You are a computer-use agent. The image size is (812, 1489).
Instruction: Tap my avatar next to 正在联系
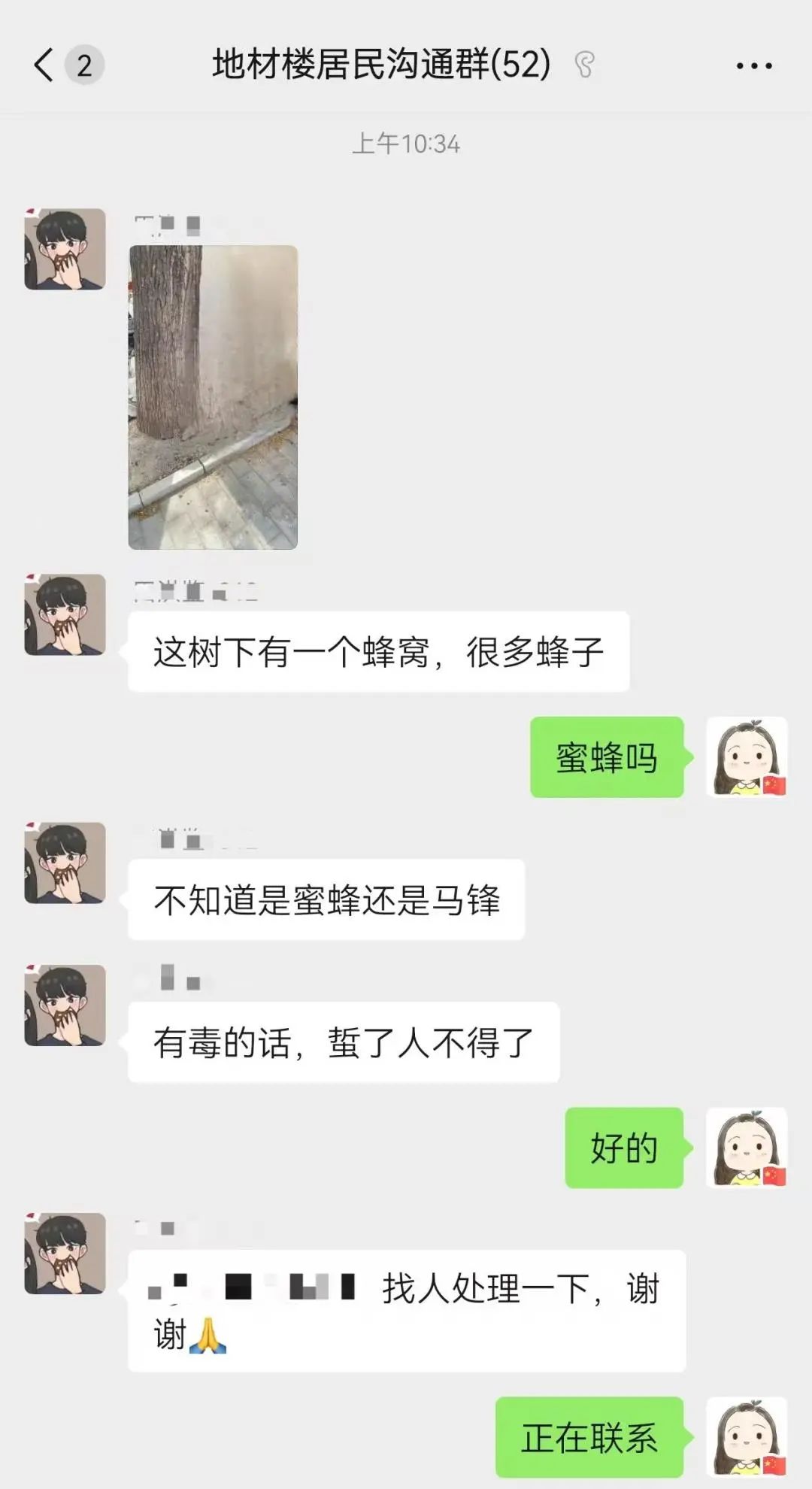[747, 1437]
